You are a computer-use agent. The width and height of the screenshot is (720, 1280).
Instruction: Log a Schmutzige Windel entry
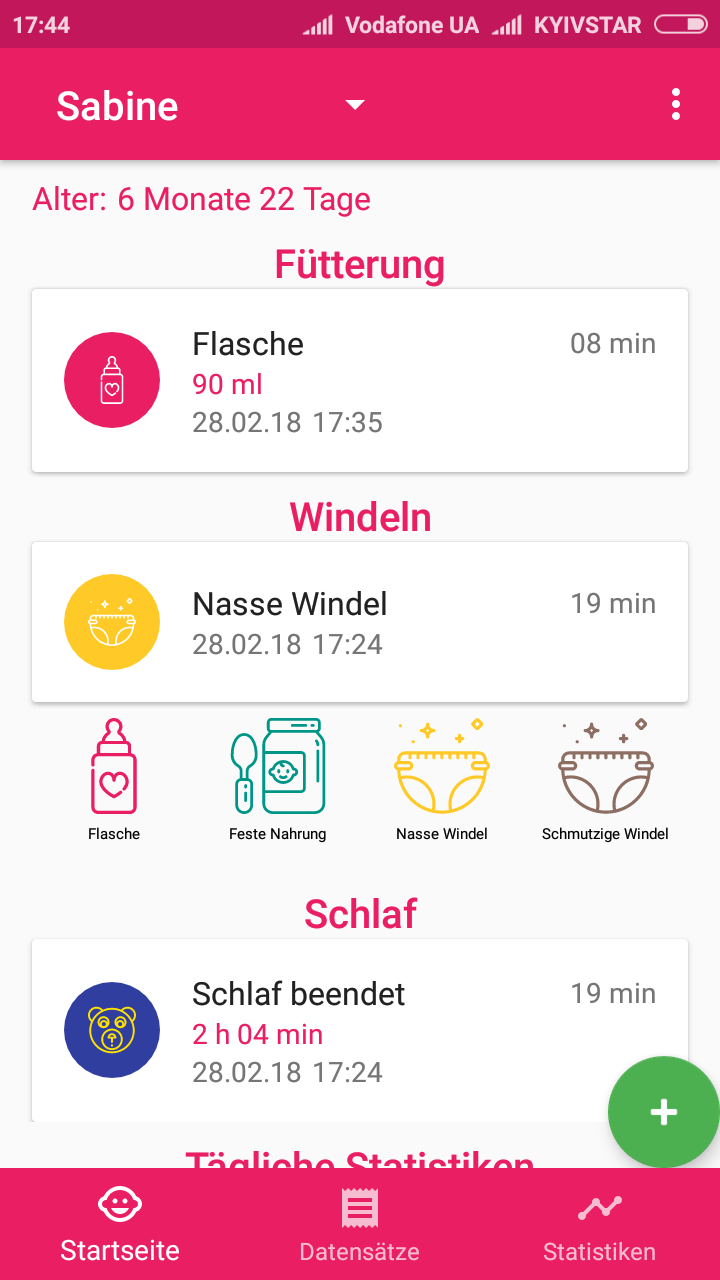click(x=605, y=780)
